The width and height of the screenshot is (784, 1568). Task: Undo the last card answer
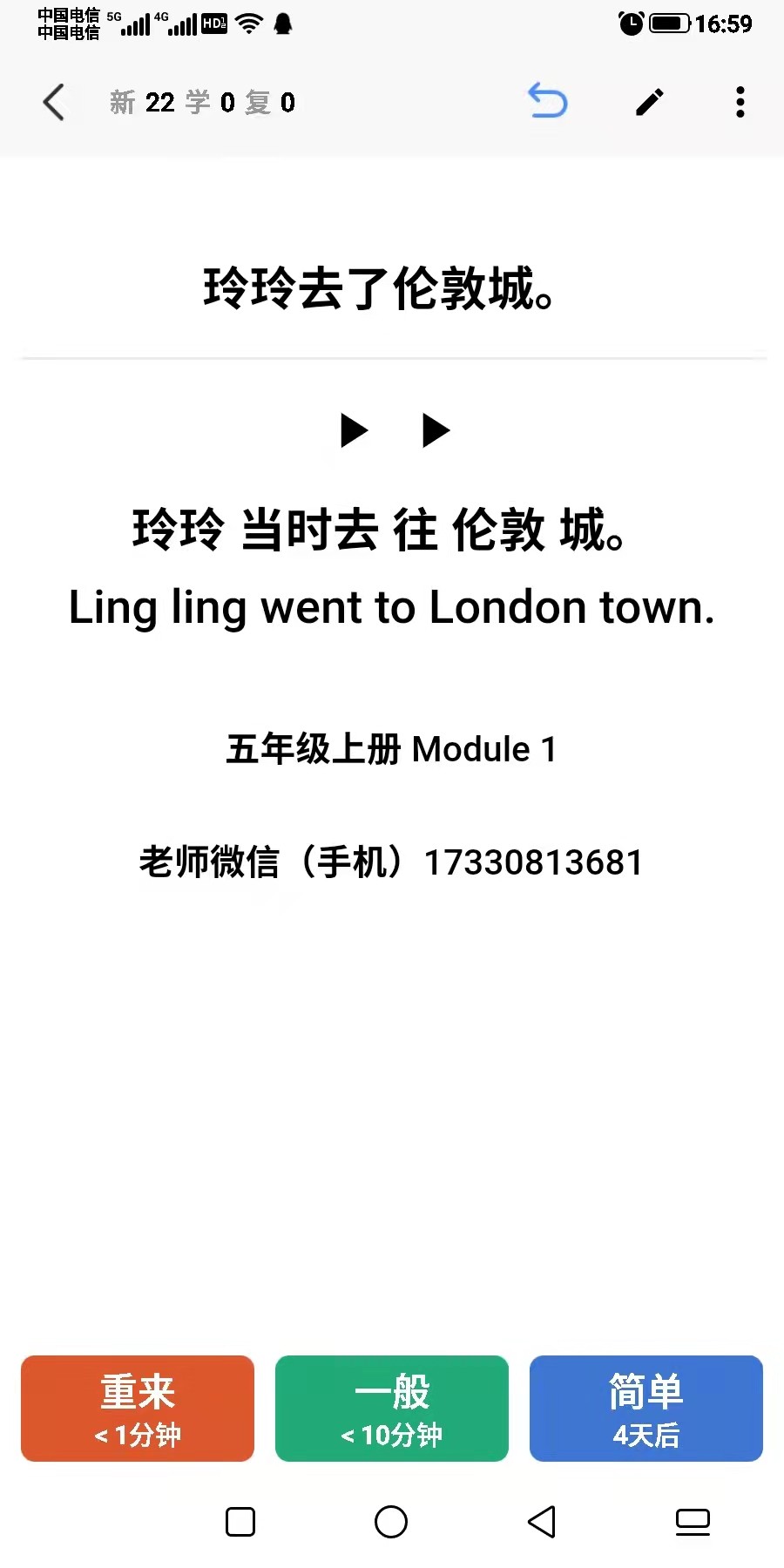(x=548, y=101)
